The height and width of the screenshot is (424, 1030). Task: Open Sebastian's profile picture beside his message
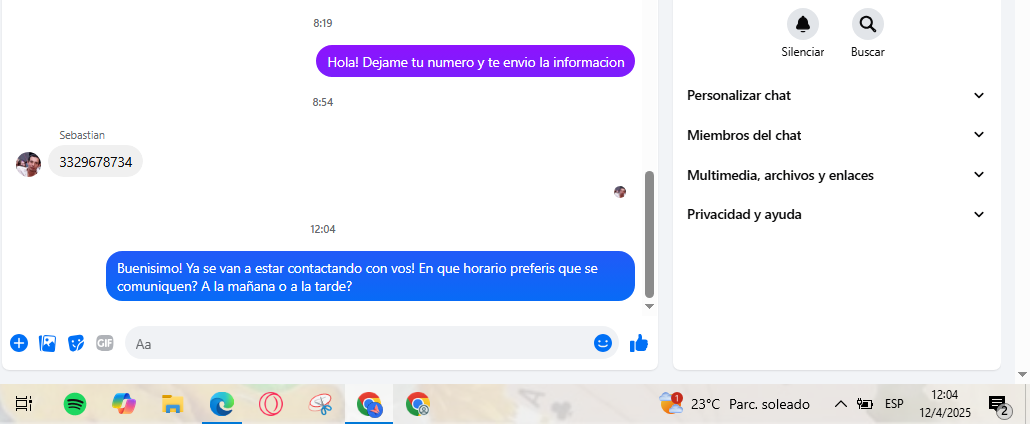pyautogui.click(x=29, y=164)
